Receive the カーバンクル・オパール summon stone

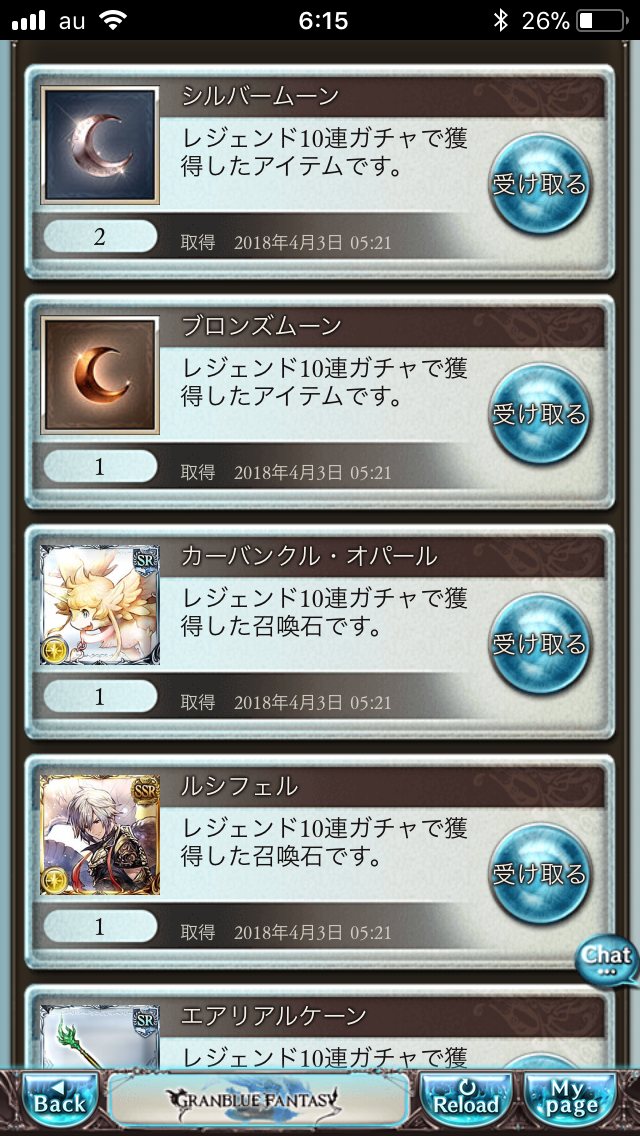pos(539,644)
